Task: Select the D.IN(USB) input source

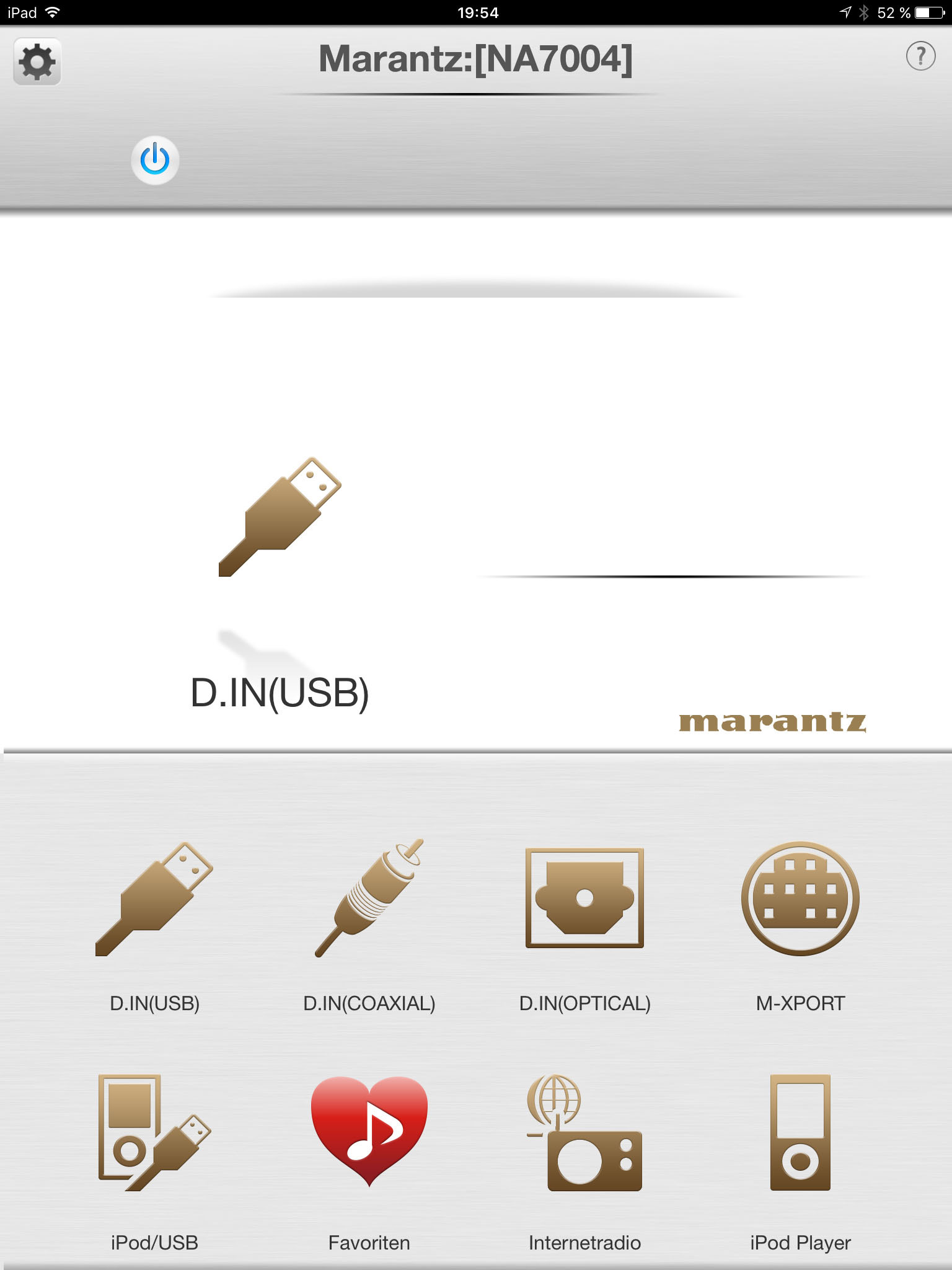Action: pyautogui.click(x=154, y=899)
